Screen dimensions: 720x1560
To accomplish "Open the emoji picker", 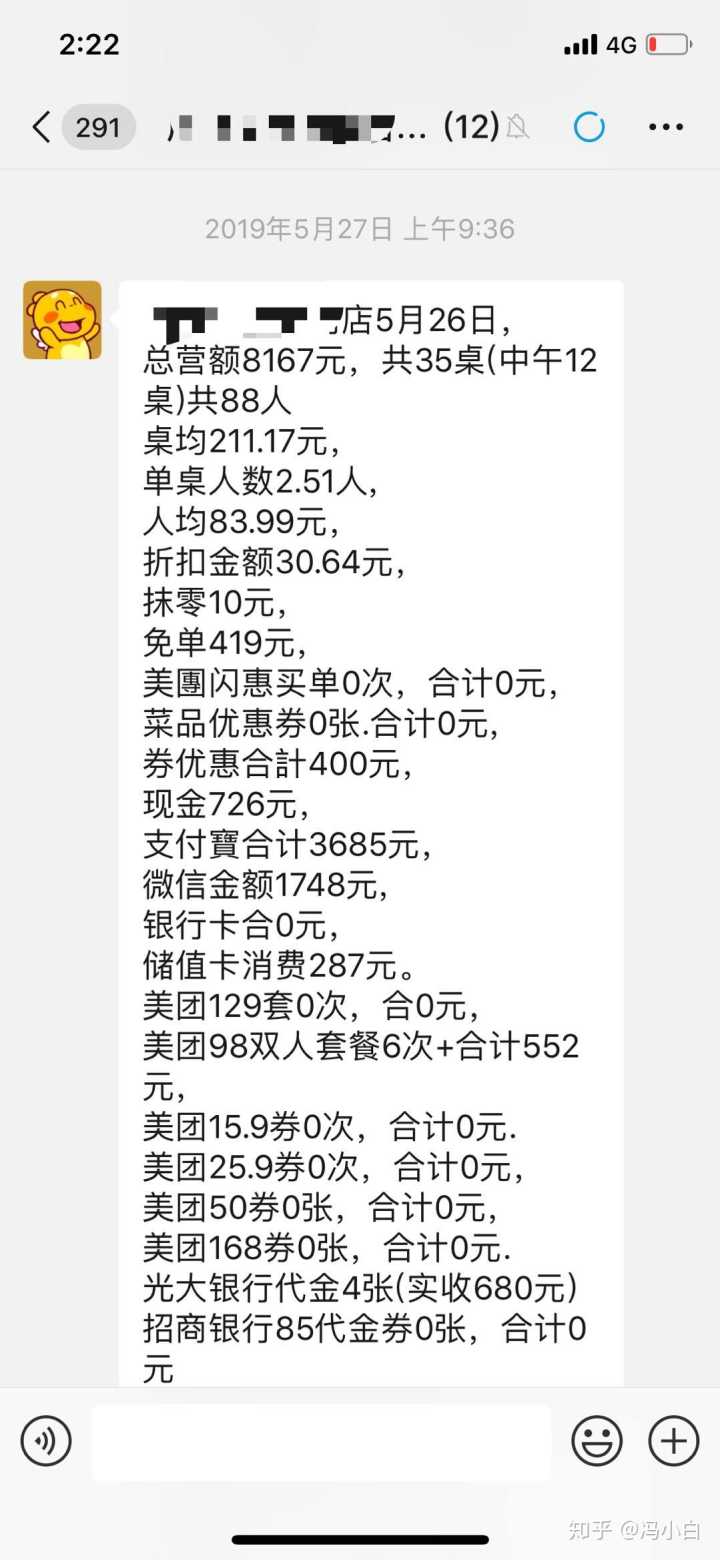I will tap(597, 1442).
